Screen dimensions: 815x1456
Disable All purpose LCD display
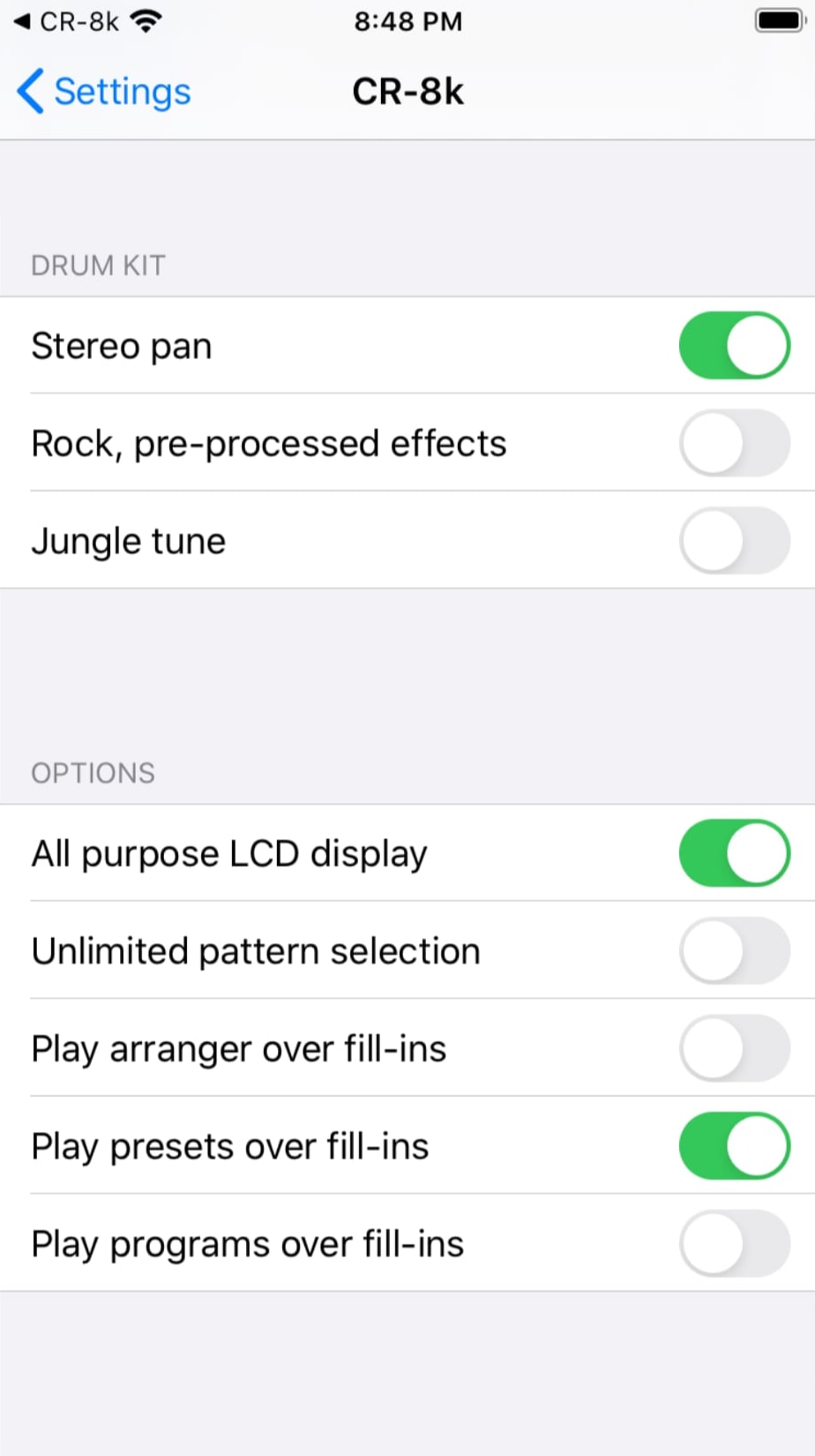(735, 853)
